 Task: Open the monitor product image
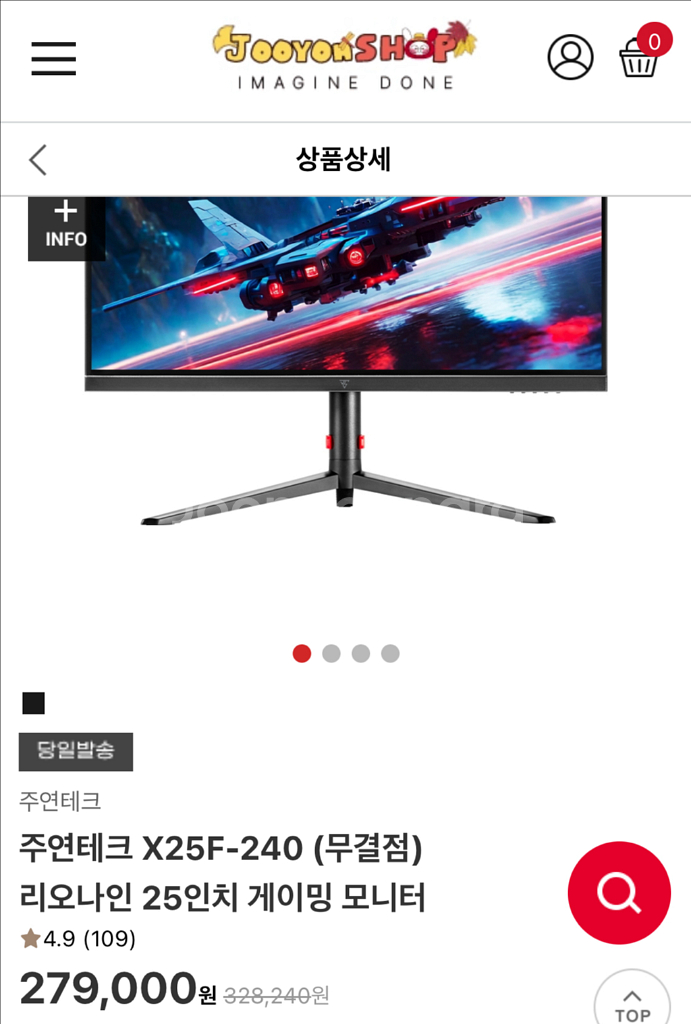(x=346, y=380)
